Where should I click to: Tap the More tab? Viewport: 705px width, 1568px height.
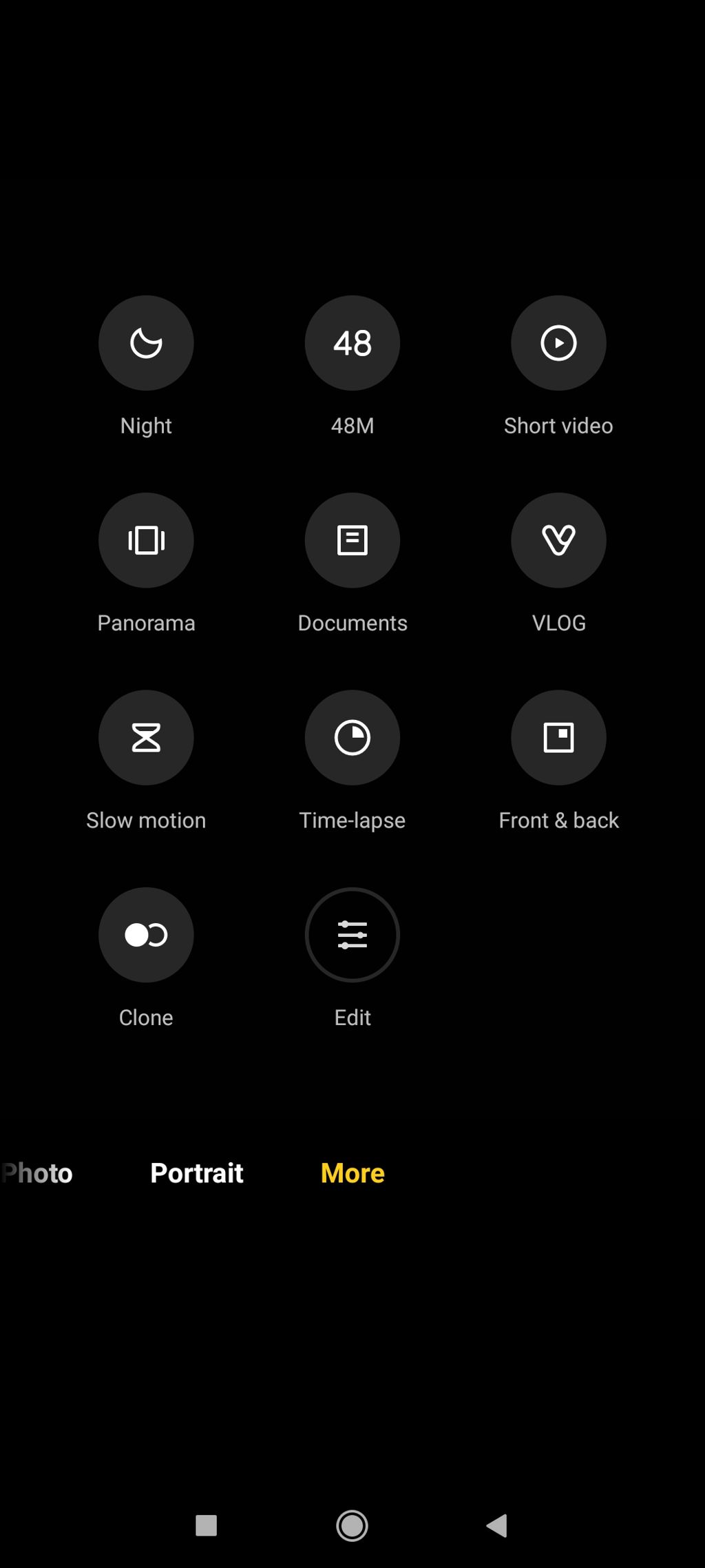pyautogui.click(x=352, y=1173)
